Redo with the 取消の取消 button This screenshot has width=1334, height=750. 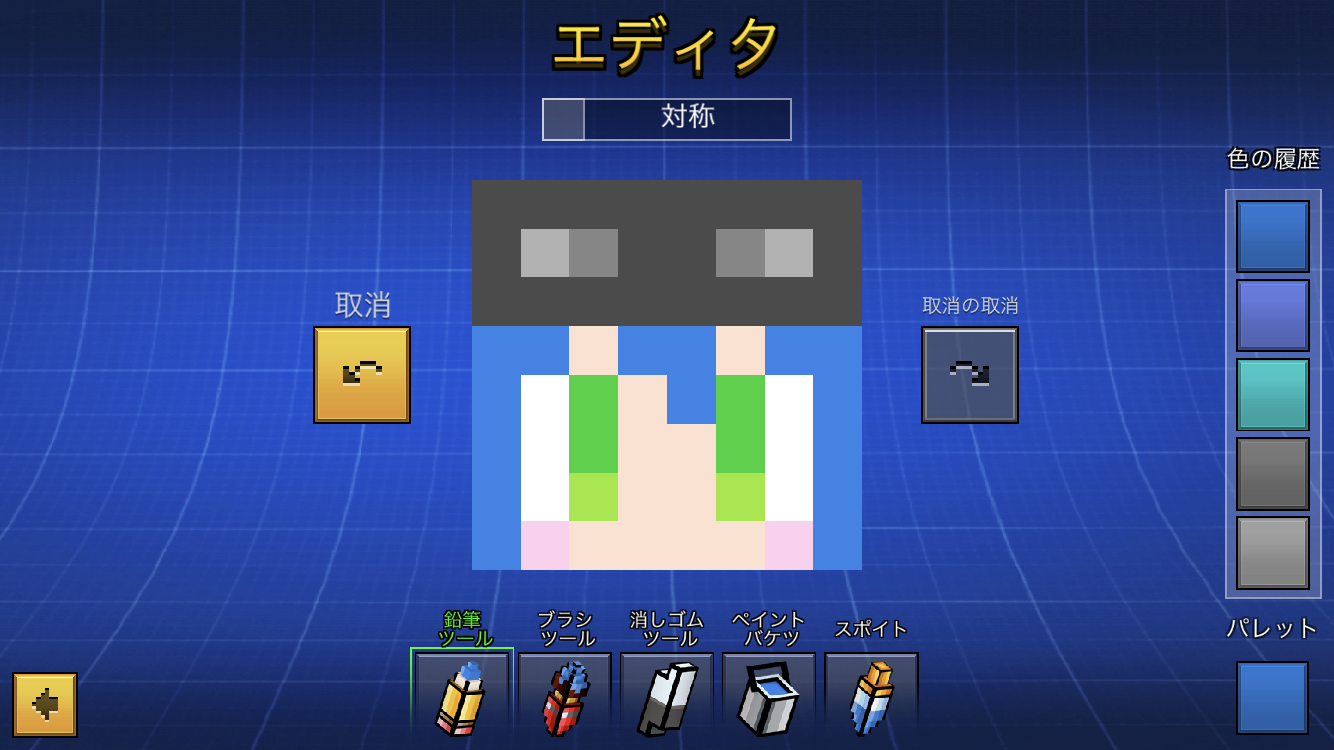(969, 375)
